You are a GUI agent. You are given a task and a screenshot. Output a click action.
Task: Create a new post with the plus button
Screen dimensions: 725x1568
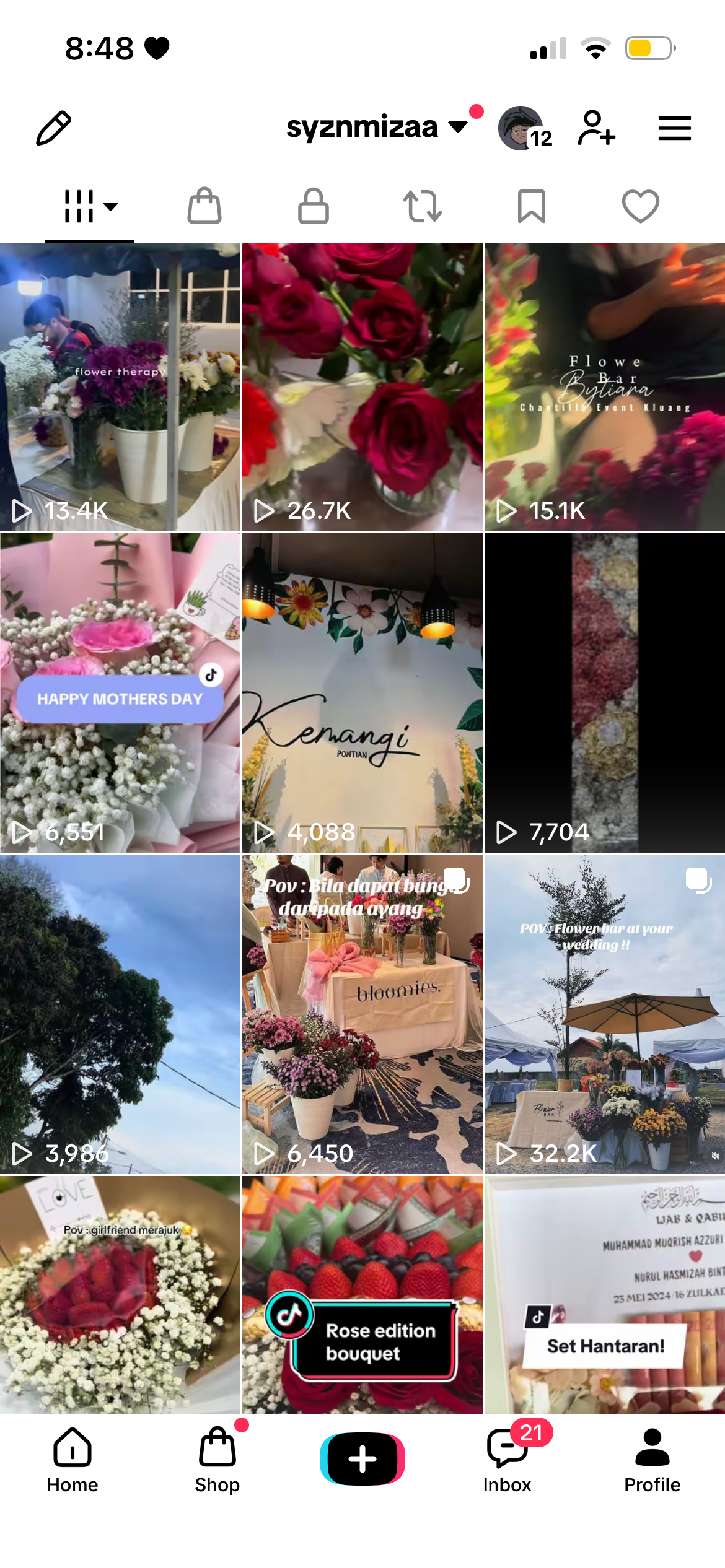362,1459
